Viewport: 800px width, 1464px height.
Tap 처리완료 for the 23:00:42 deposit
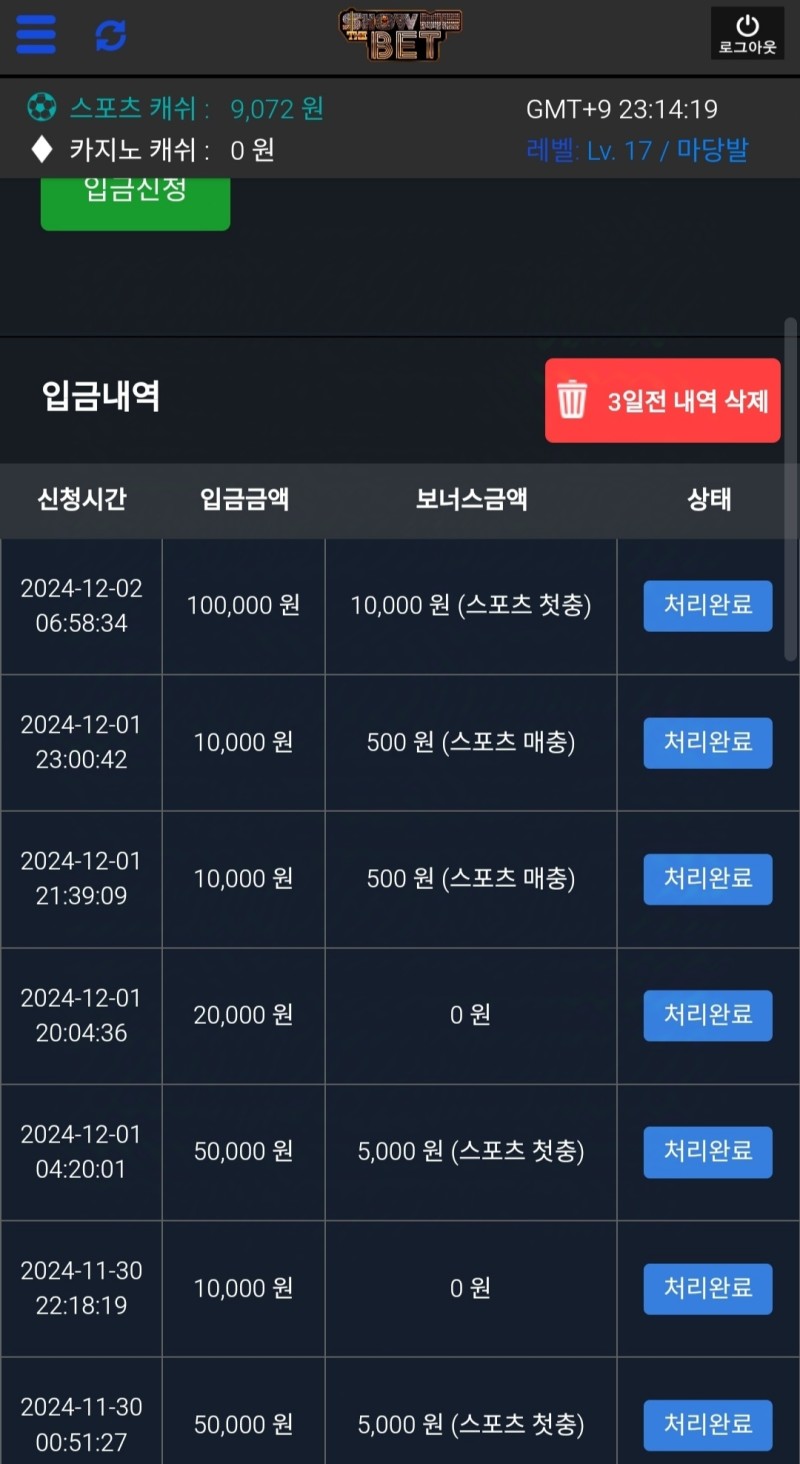[707, 742]
